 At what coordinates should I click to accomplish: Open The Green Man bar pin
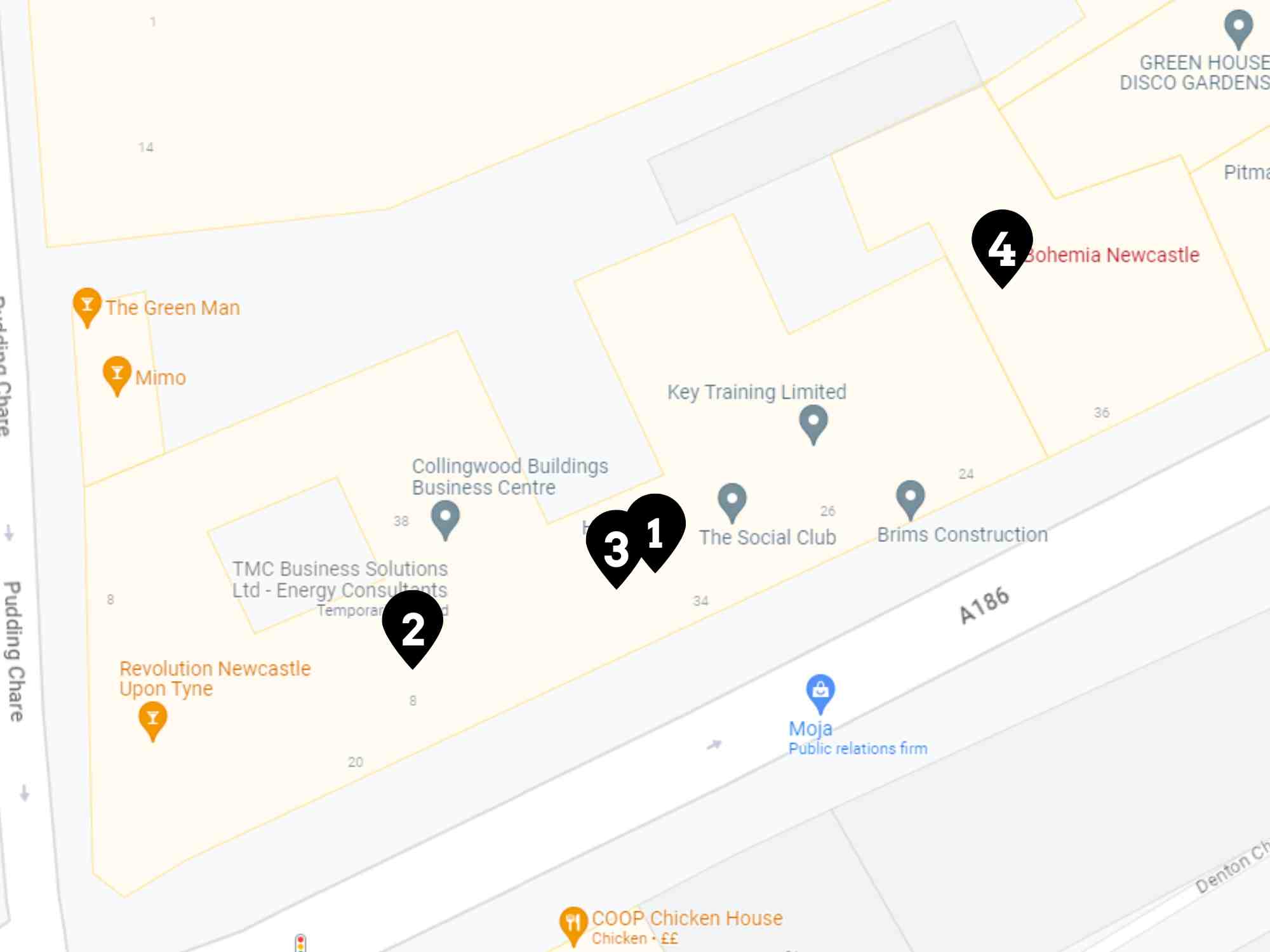[87, 305]
